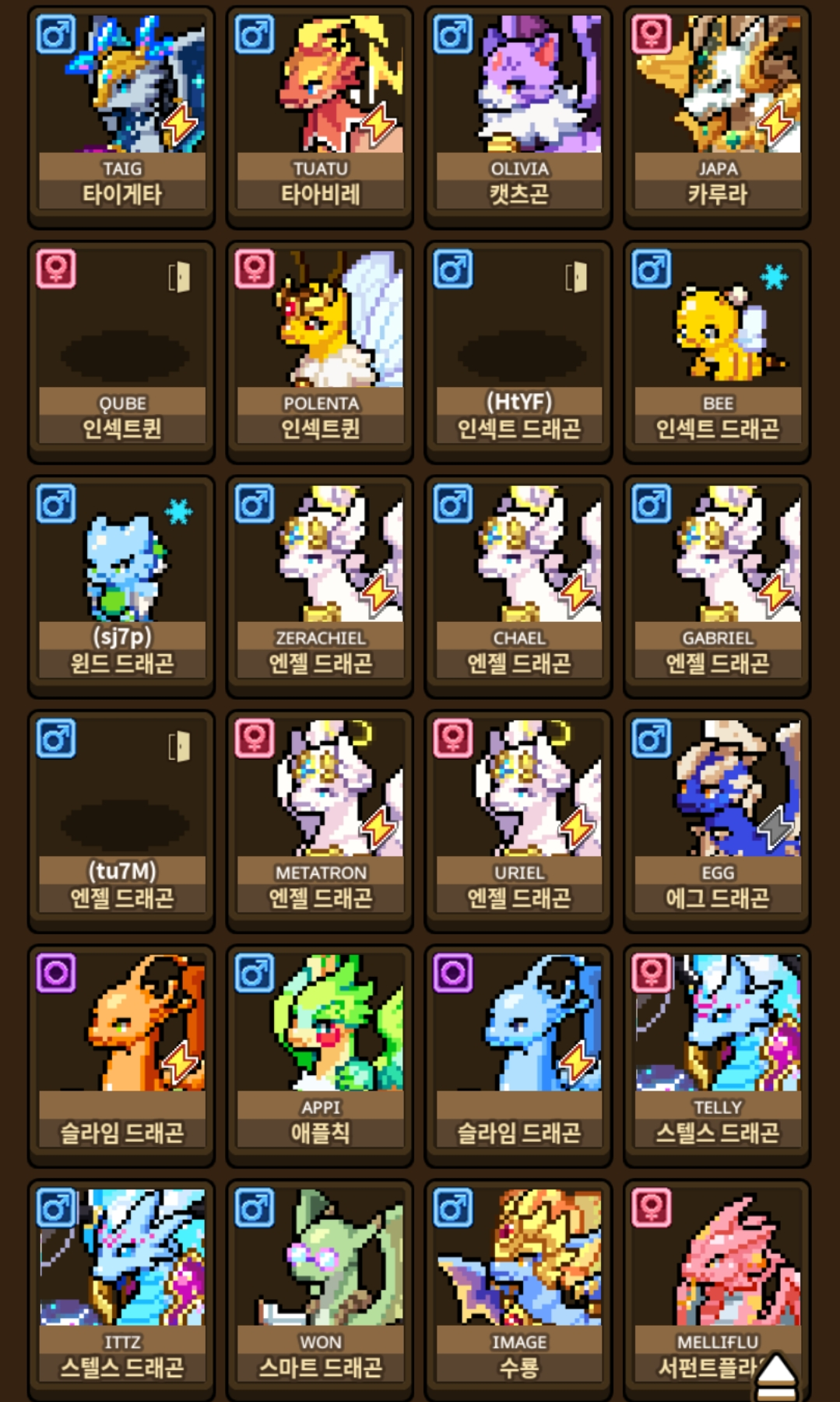Viewport: 840px width, 1402px height.
Task: Jump to top with the up-arrow button
Action: [777, 1376]
